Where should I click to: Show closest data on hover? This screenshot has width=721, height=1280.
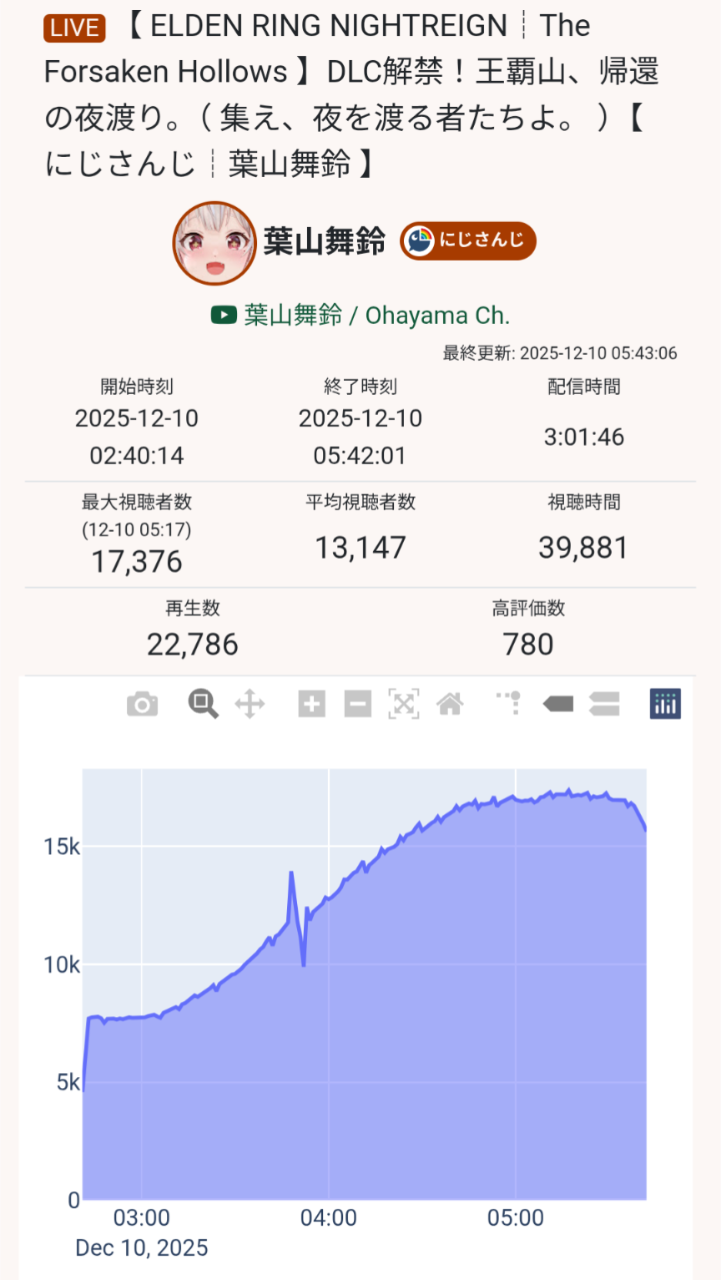tap(558, 705)
